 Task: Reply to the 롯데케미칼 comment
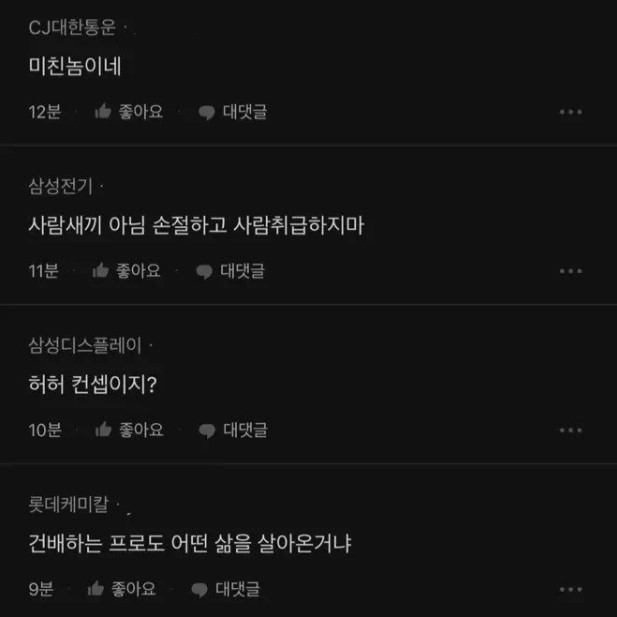[x=227, y=589]
